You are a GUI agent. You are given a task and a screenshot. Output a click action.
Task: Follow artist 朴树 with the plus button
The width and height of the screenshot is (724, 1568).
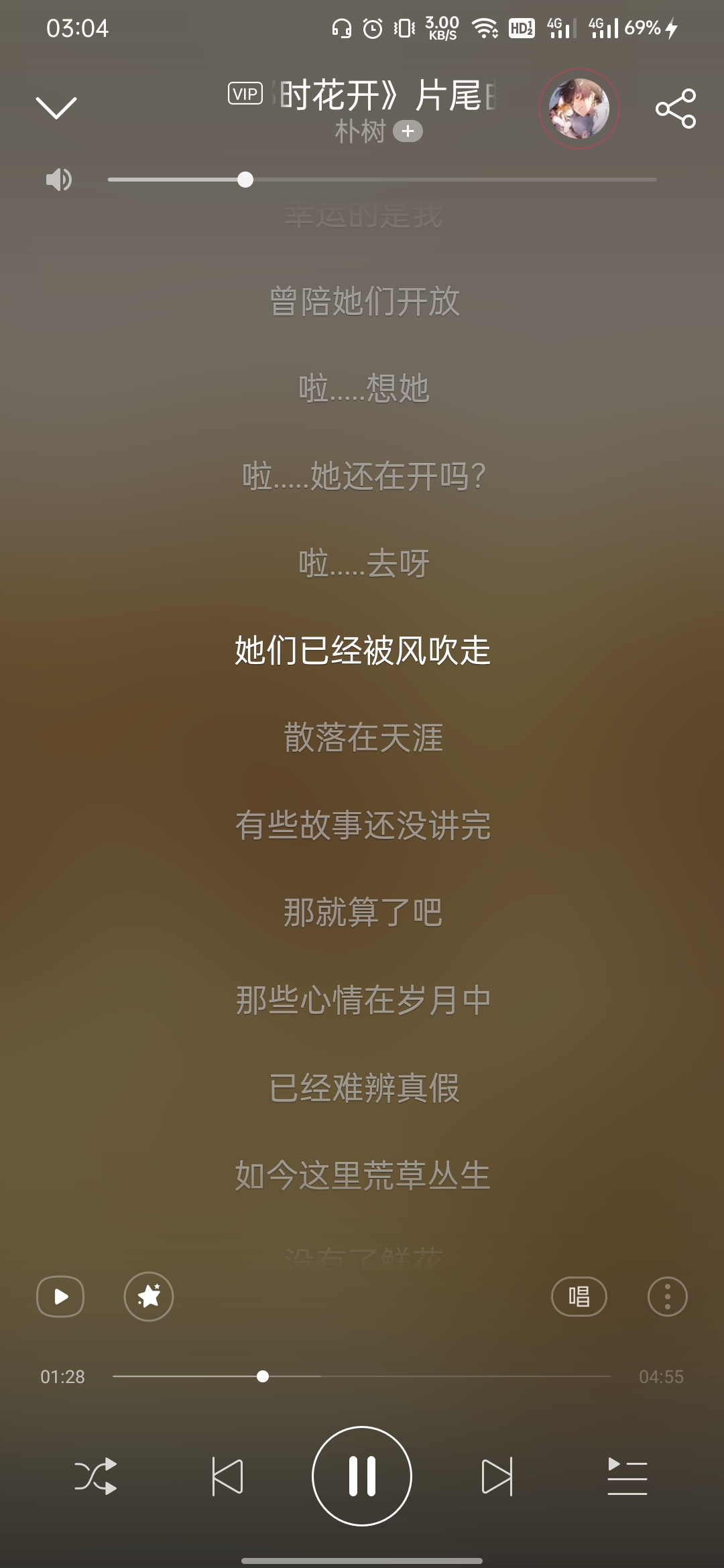408,131
